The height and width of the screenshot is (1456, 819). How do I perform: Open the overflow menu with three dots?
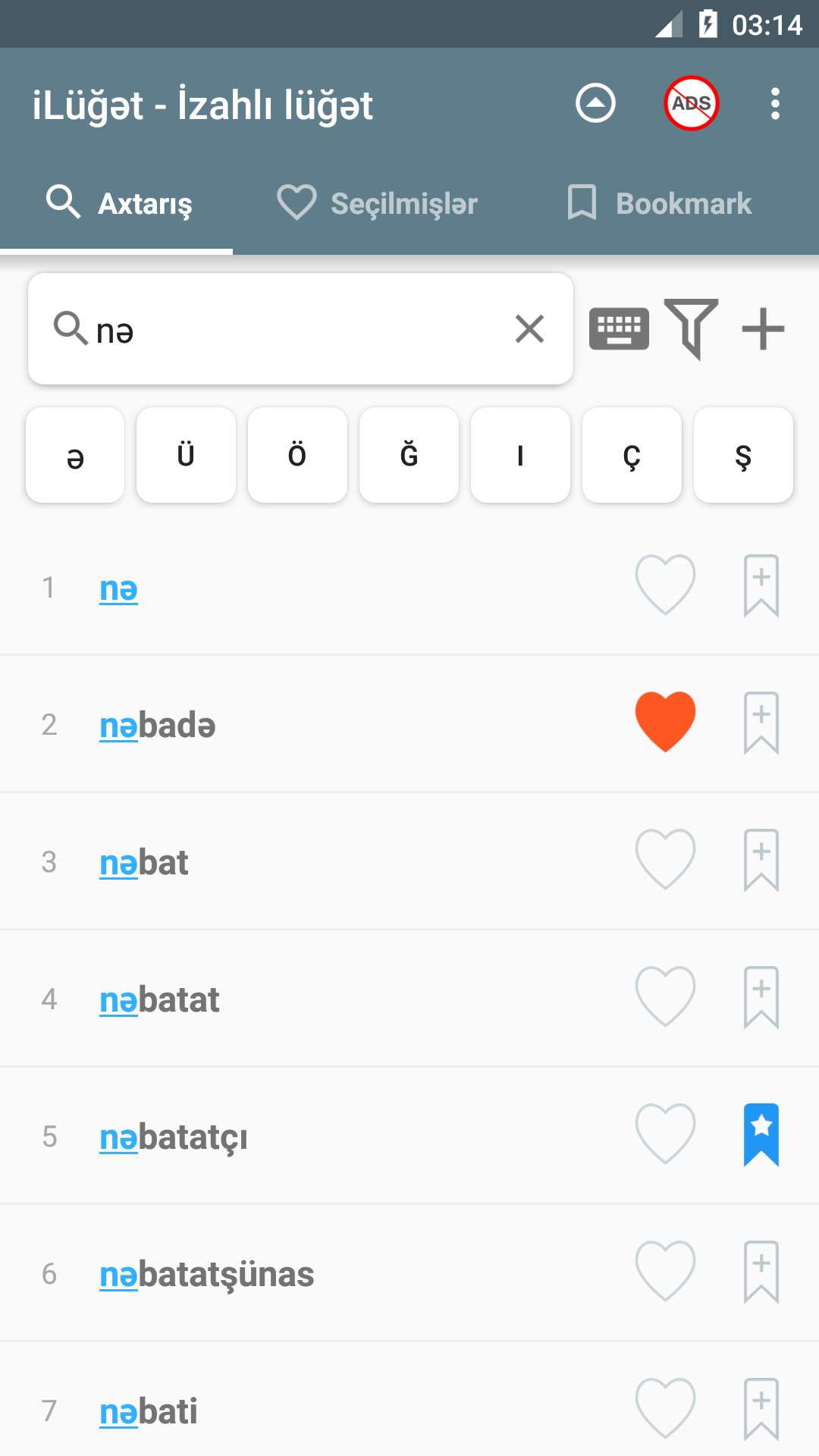[x=775, y=105]
